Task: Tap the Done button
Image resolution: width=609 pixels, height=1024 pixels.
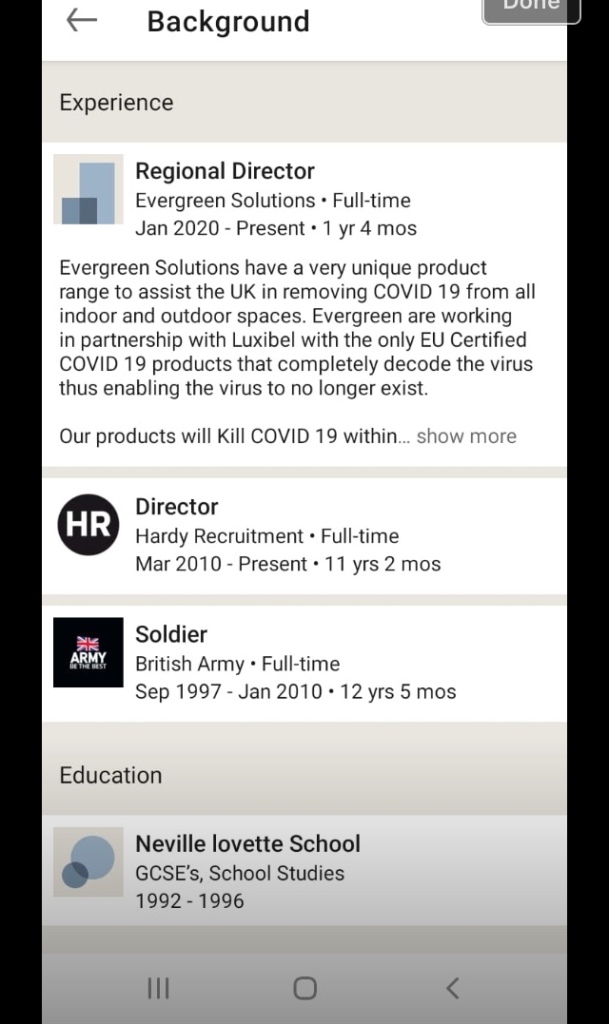Action: (x=530, y=8)
